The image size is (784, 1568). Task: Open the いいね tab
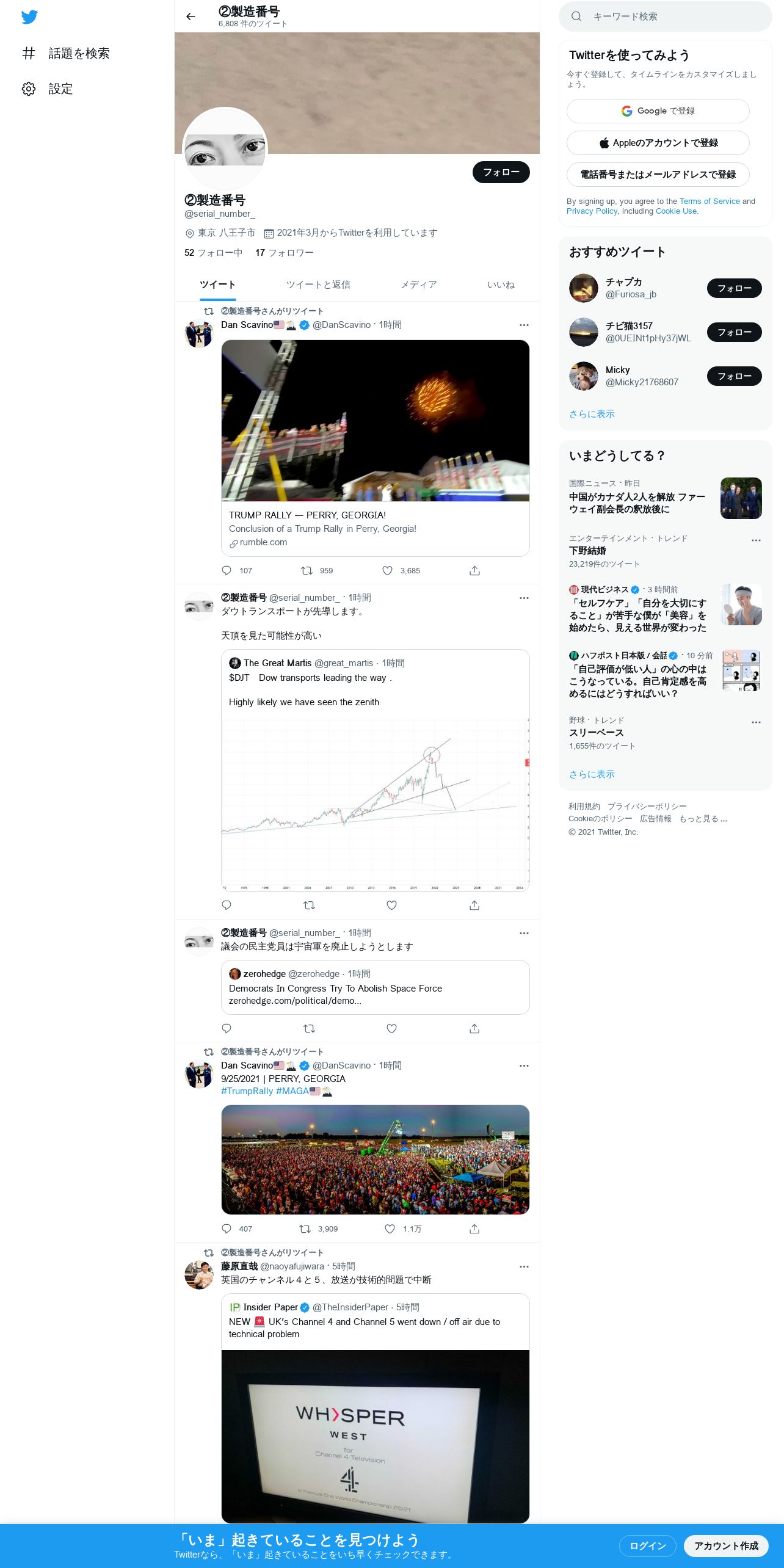(x=501, y=285)
